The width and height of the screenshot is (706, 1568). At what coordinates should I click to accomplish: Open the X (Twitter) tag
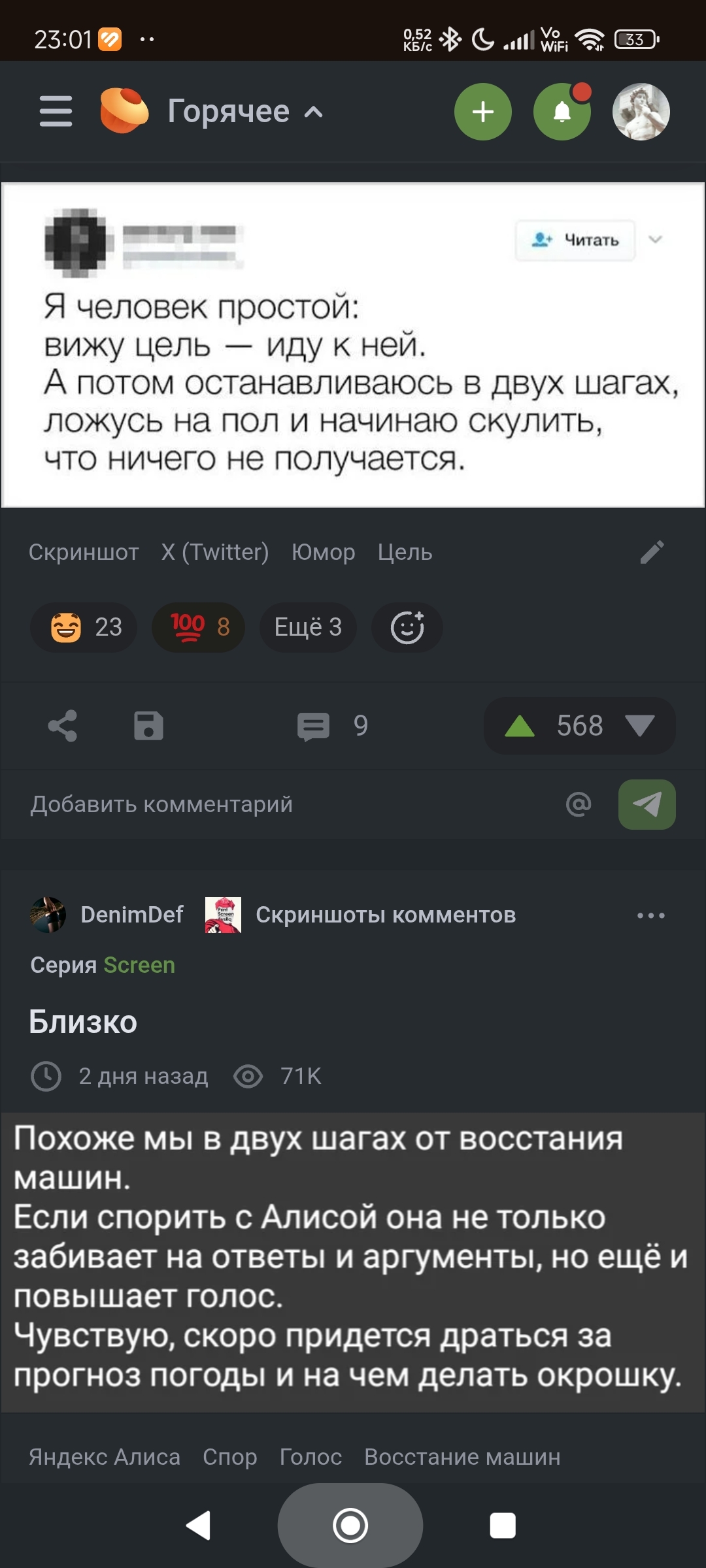(215, 552)
